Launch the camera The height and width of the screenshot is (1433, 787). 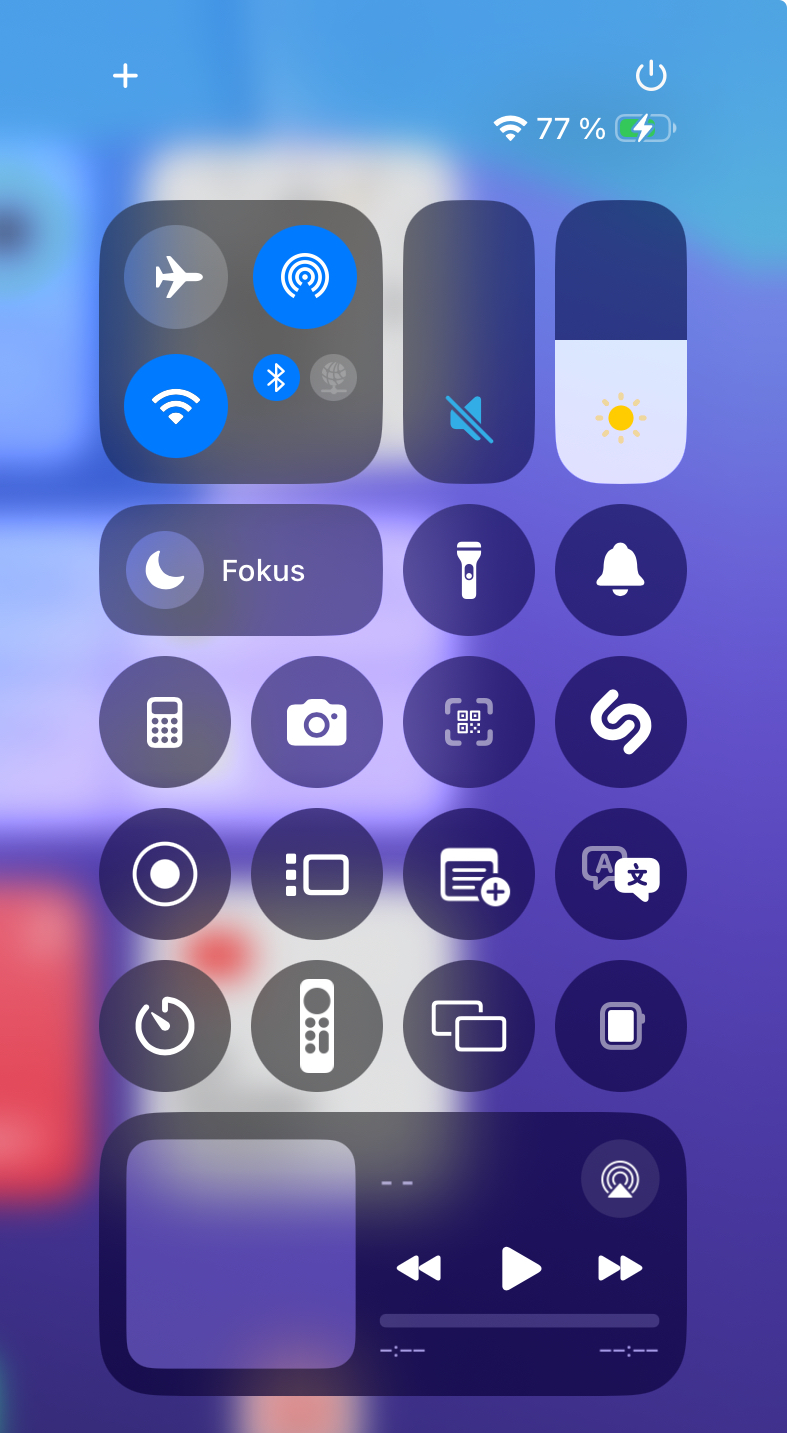[x=316, y=722]
